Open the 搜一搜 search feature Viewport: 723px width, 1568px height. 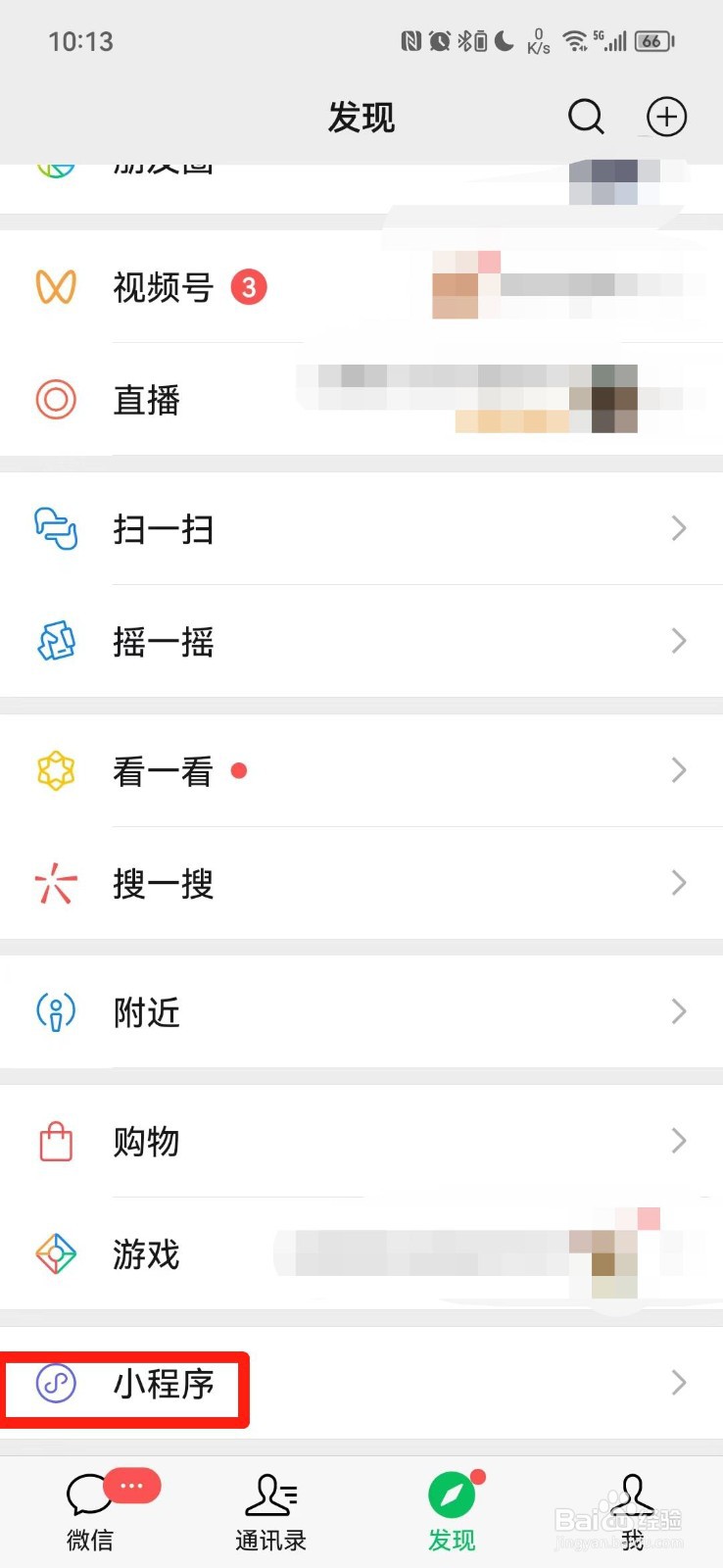(x=163, y=884)
